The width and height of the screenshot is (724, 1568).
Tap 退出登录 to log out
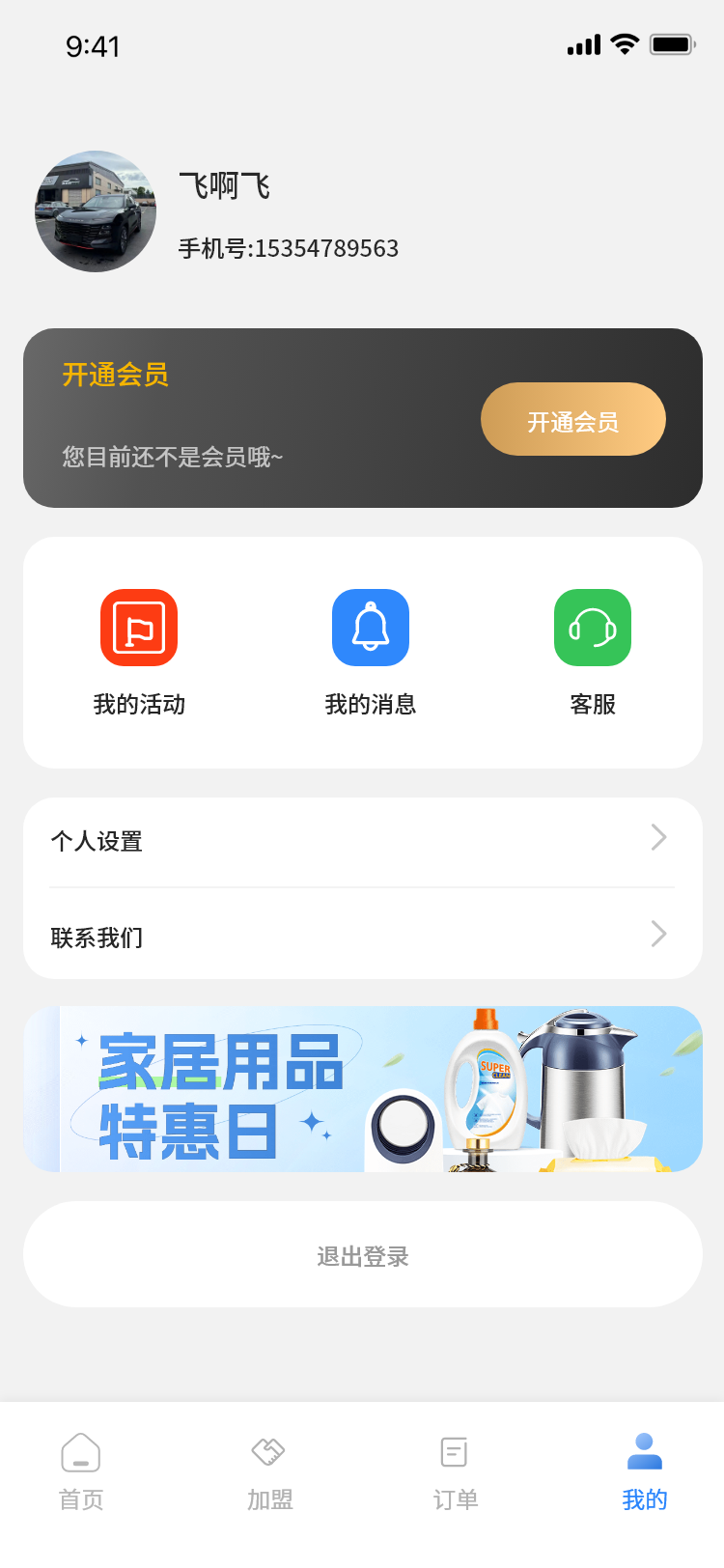point(362,1254)
